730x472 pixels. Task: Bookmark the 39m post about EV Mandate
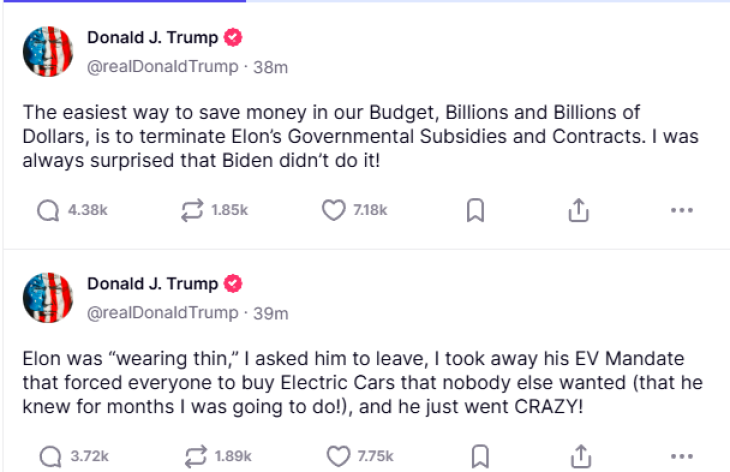[480, 457]
